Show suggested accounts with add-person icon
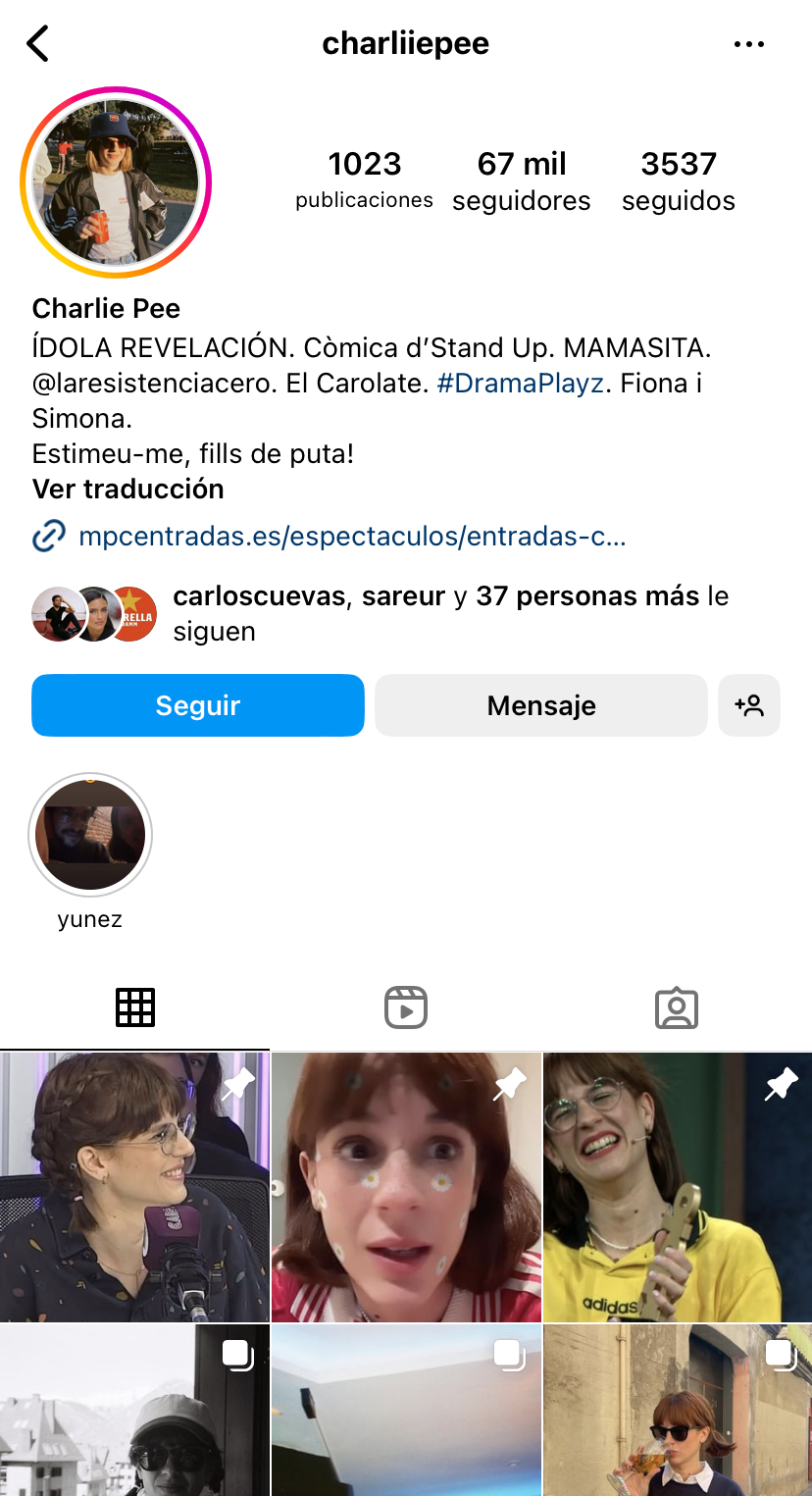The image size is (812, 1496). [749, 705]
